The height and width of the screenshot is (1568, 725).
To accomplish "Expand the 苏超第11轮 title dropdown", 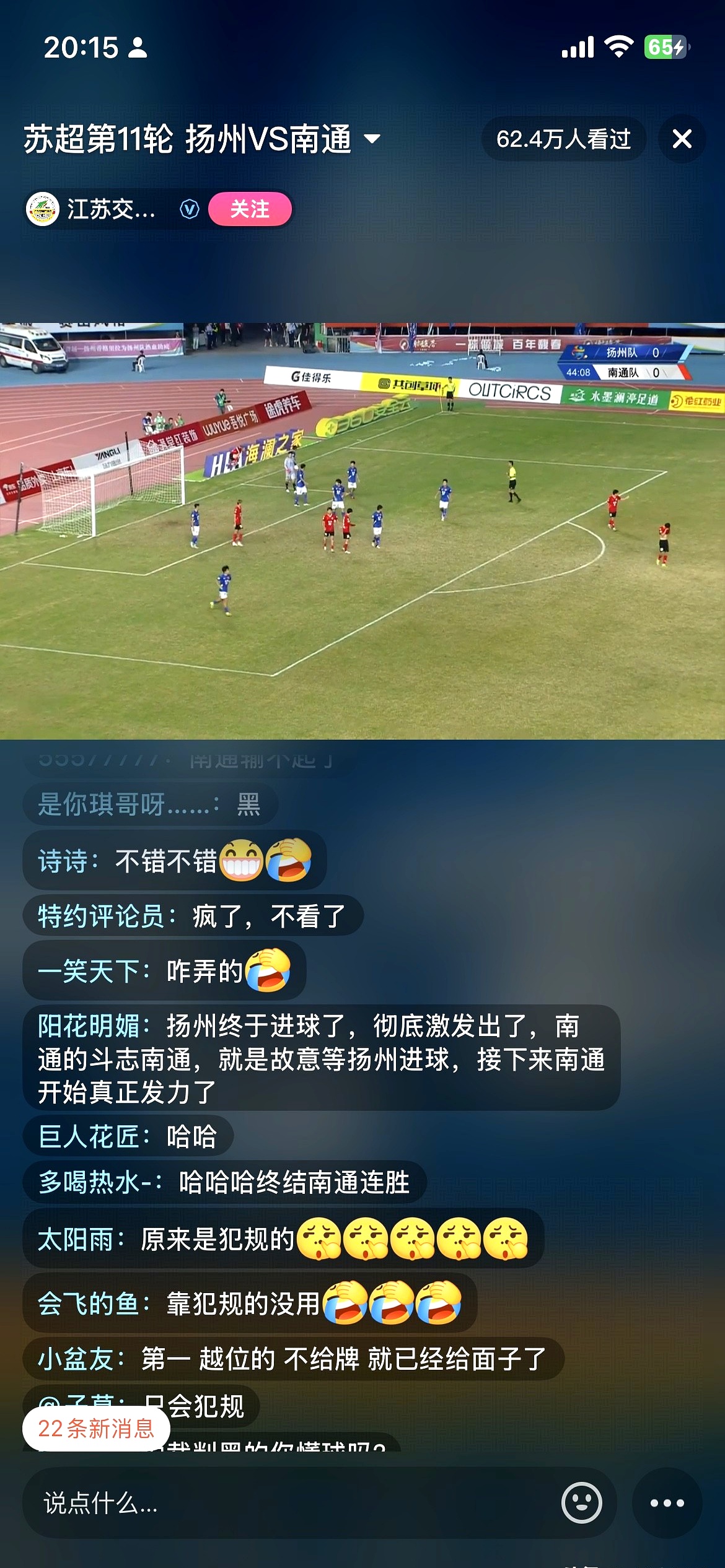I will tap(372, 139).
